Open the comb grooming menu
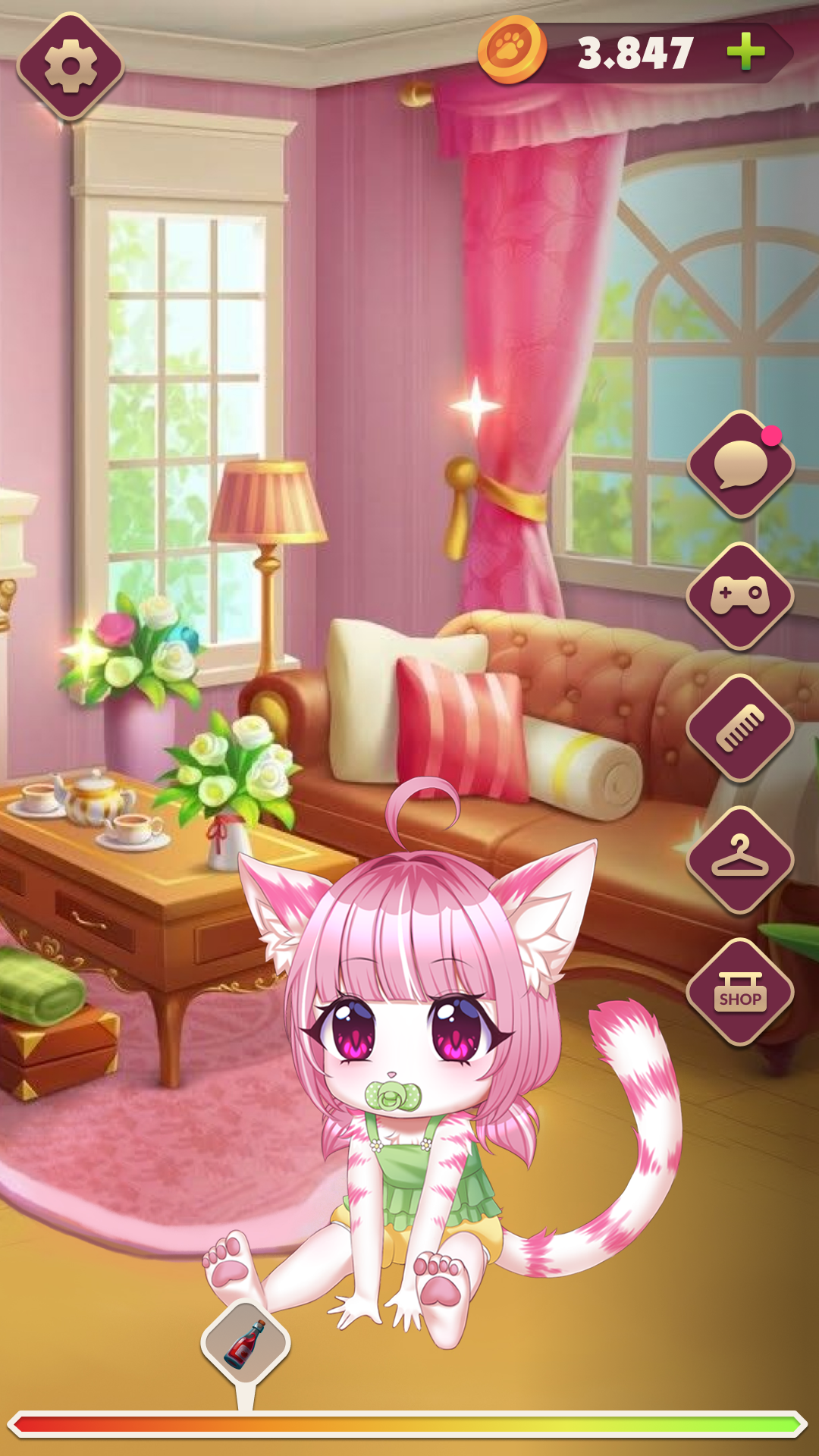Image resolution: width=819 pixels, height=1456 pixels. point(741,728)
